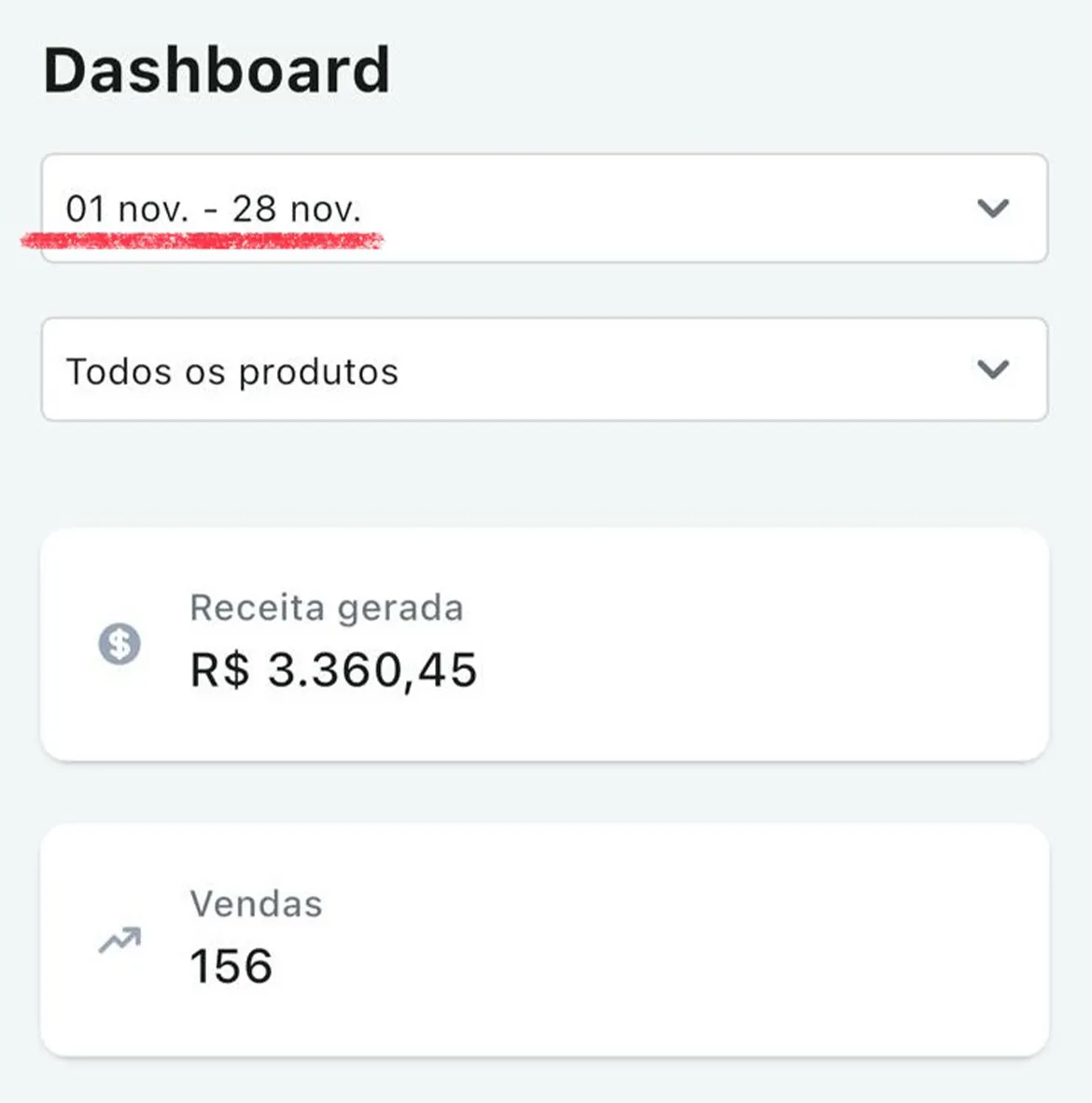Click the Receita gerada card
This screenshot has width=1092, height=1103.
(x=544, y=644)
